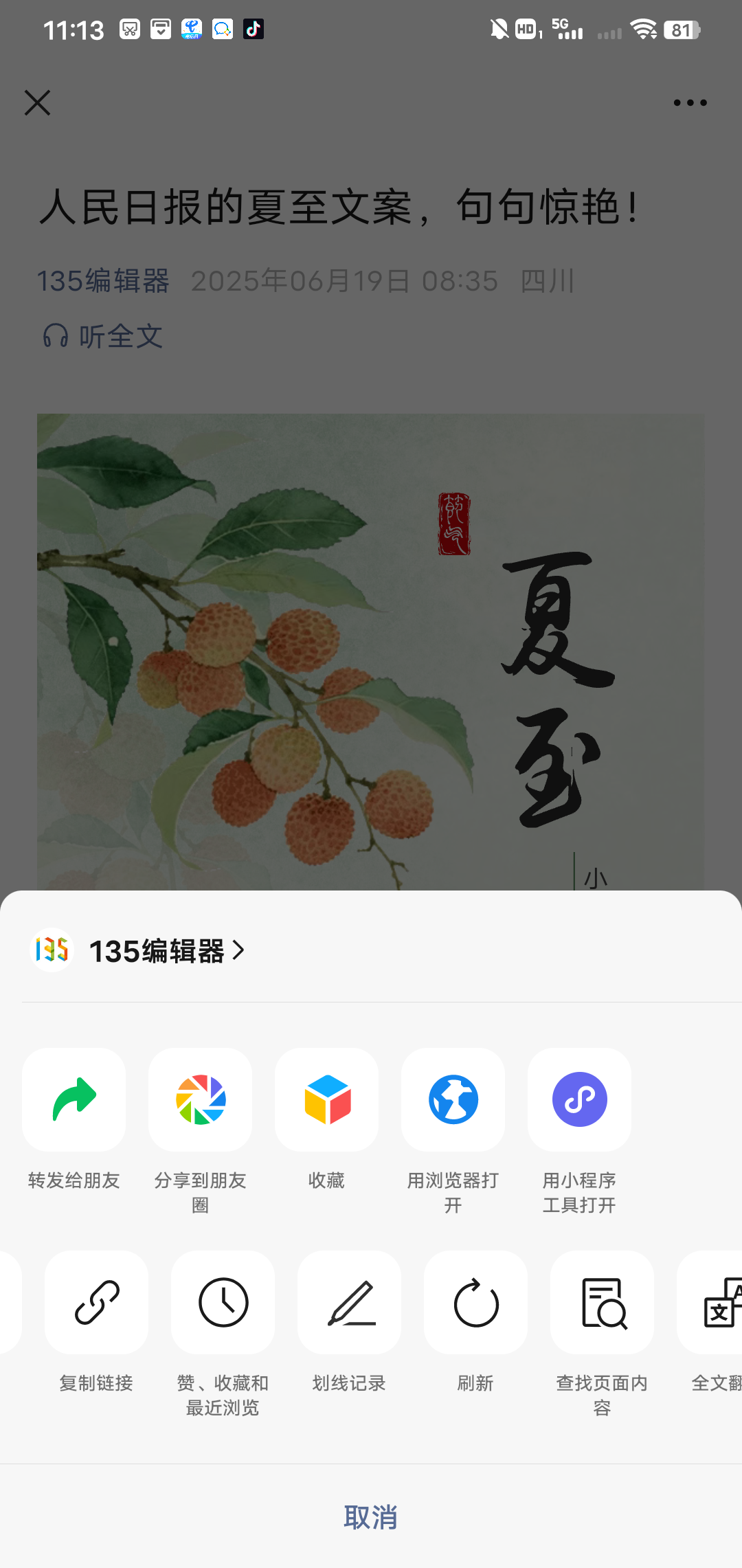
Task: Select 分享到朋友圈 to share to Moments
Action: coord(200,1099)
